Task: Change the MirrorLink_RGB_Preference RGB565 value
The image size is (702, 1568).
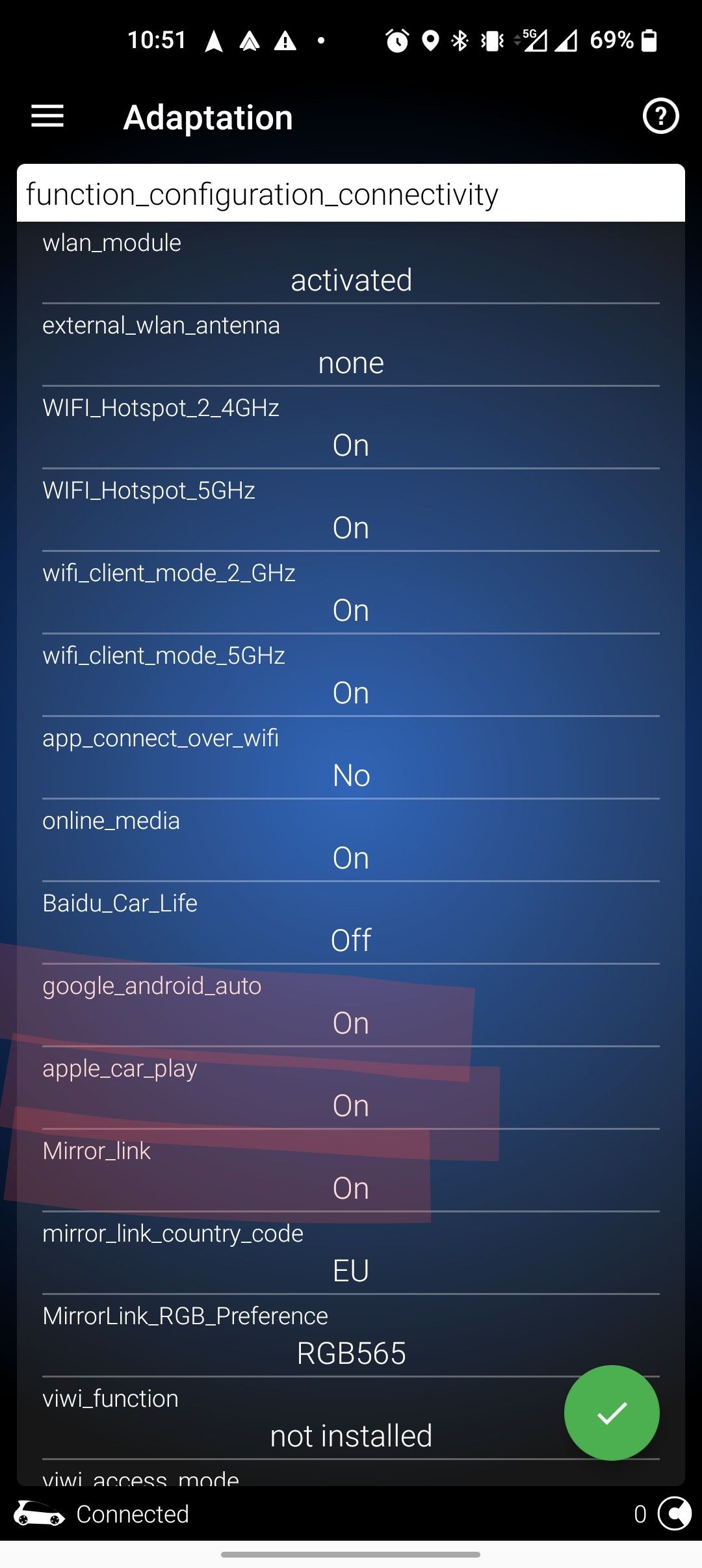Action: click(x=351, y=1353)
